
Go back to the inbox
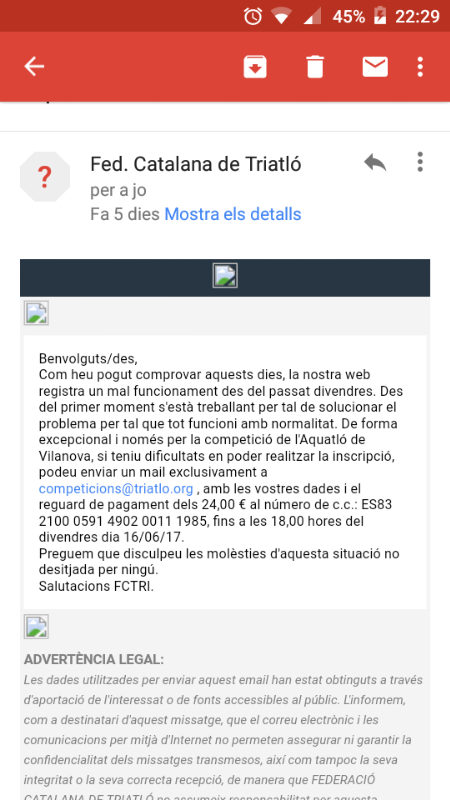point(34,66)
